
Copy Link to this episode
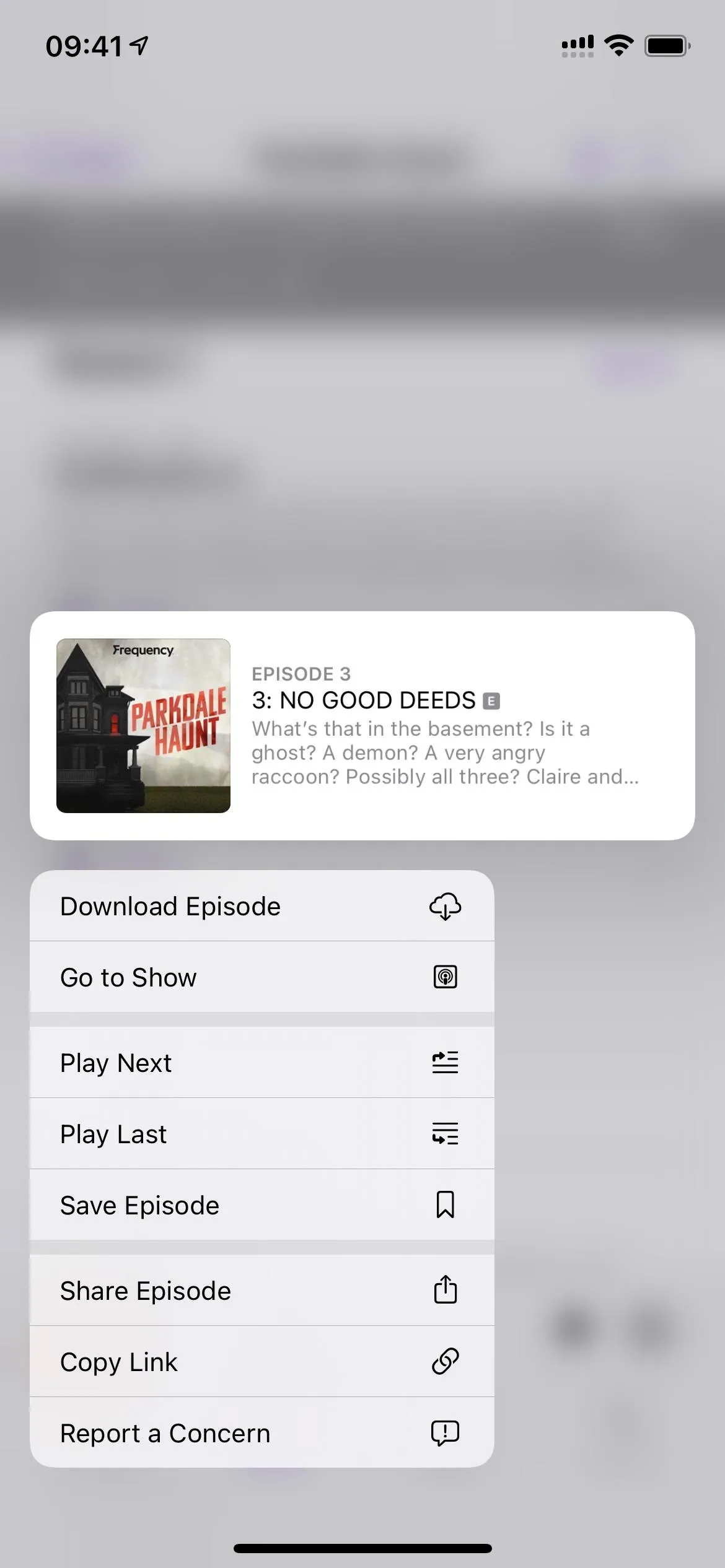tap(261, 1362)
